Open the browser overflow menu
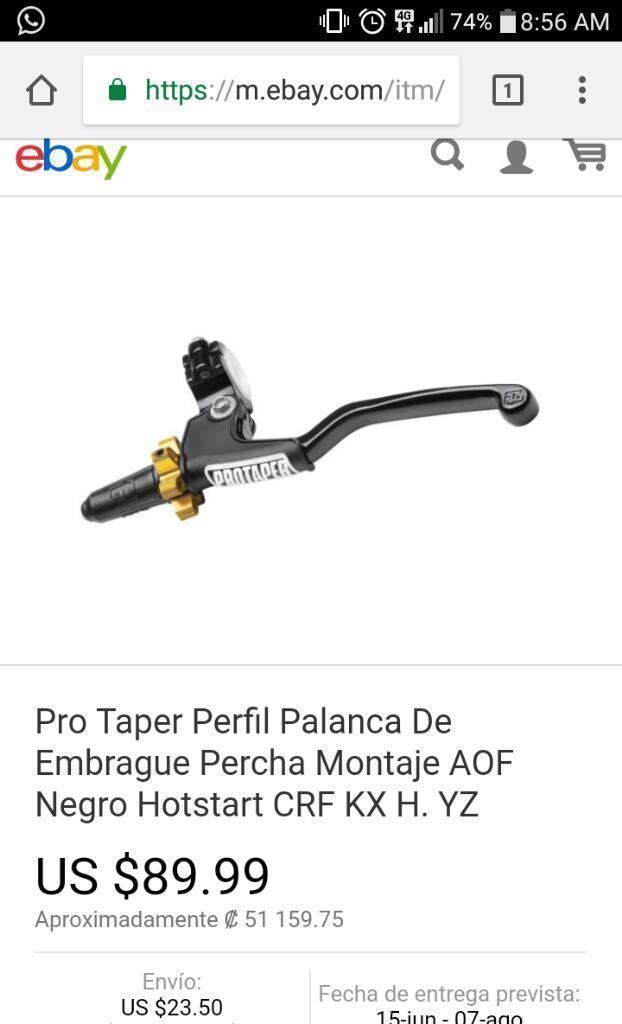Image resolution: width=622 pixels, height=1024 pixels. [x=582, y=91]
